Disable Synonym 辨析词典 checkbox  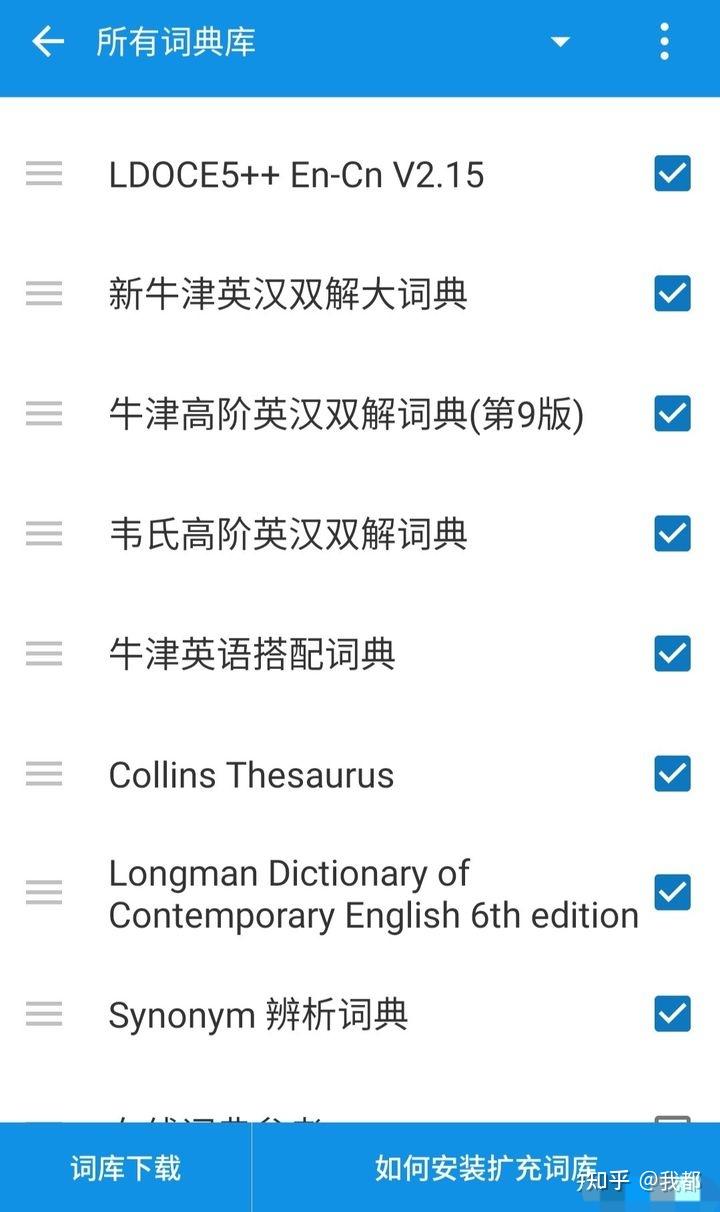672,1014
